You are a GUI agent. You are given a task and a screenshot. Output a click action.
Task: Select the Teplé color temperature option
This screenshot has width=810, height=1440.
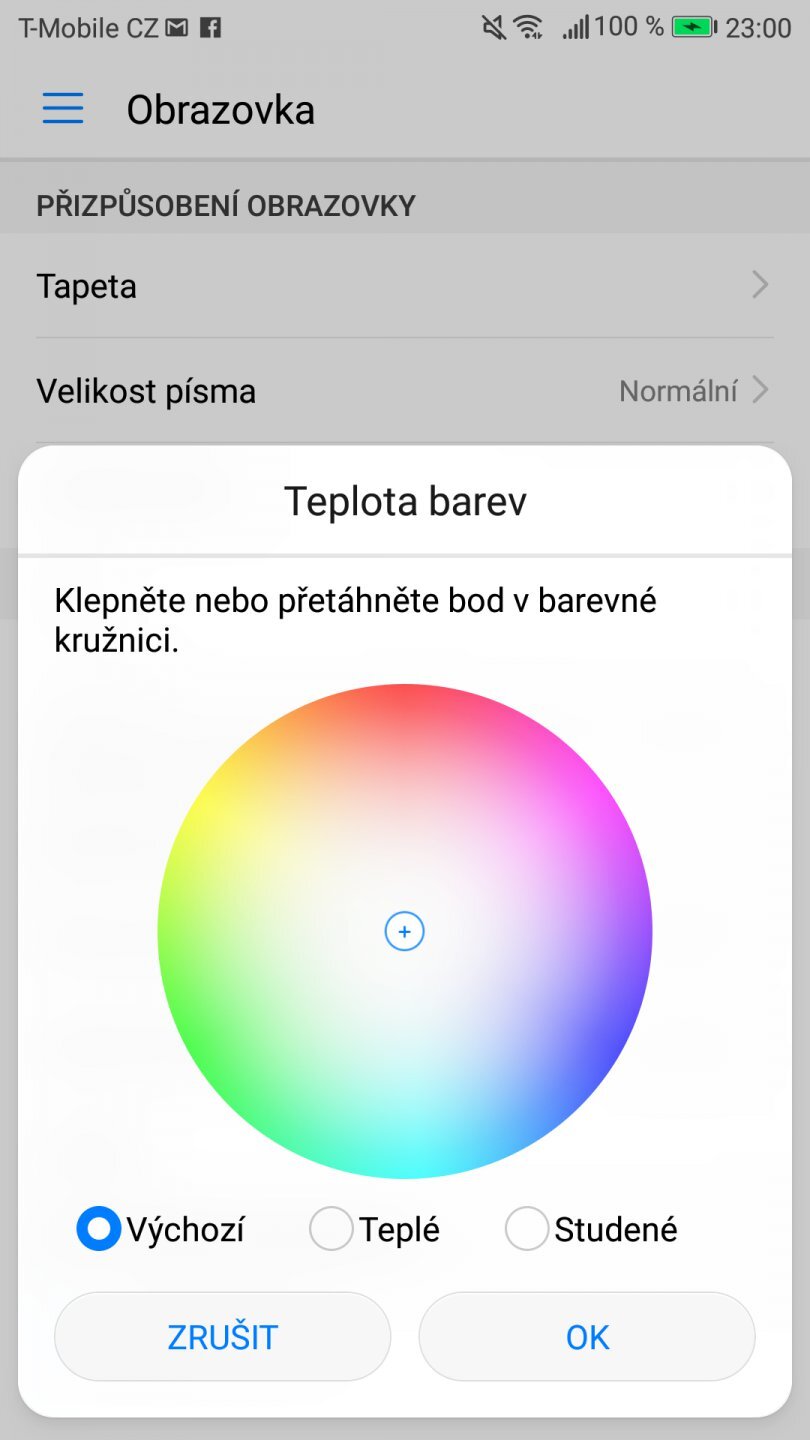[x=331, y=1229]
